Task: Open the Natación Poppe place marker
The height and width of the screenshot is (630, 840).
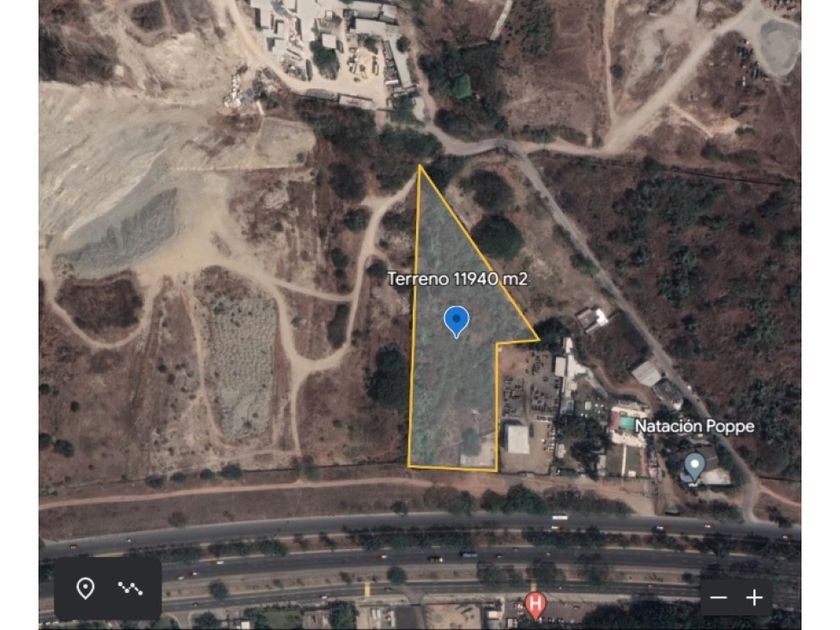Action: pyautogui.click(x=694, y=466)
